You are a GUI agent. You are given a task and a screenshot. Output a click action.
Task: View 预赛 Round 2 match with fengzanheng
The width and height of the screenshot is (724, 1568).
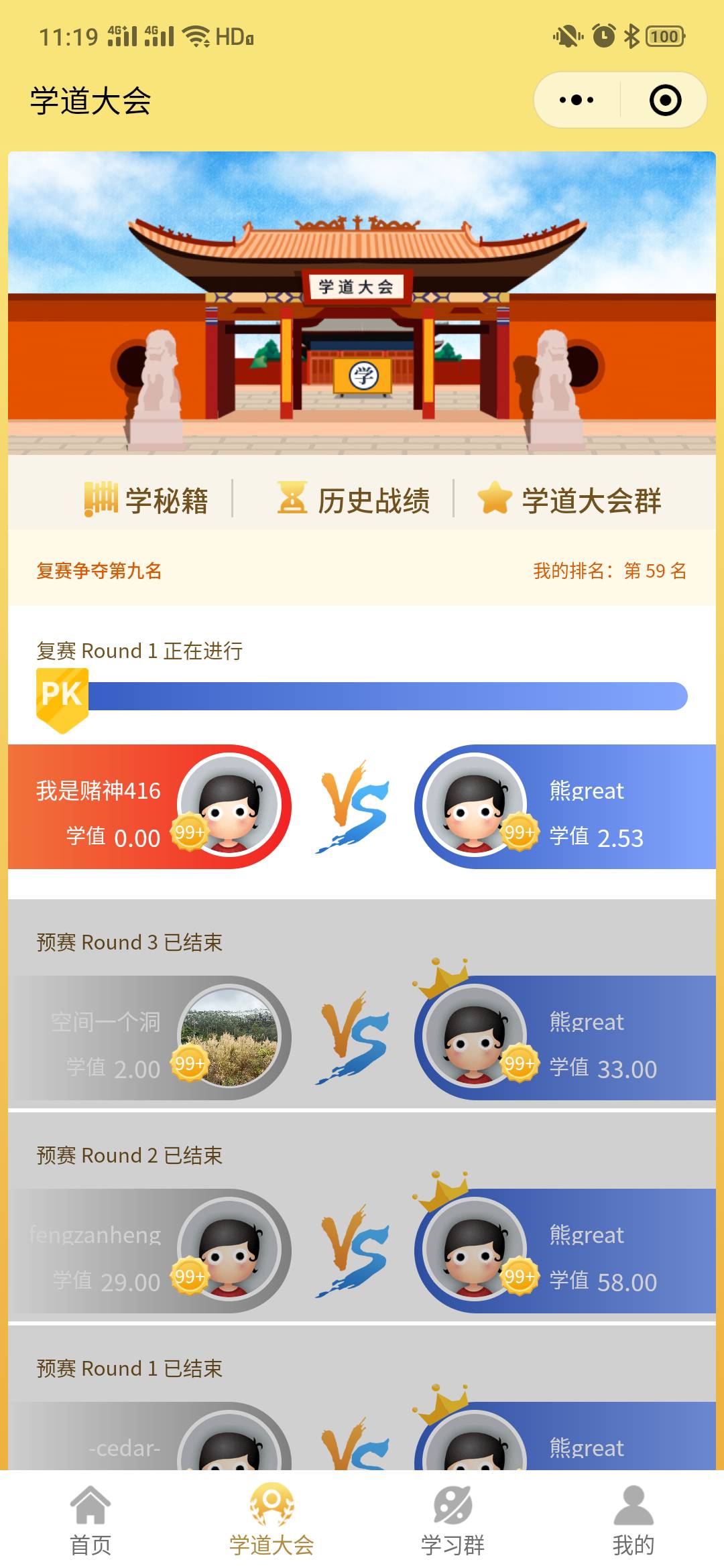coord(362,1250)
